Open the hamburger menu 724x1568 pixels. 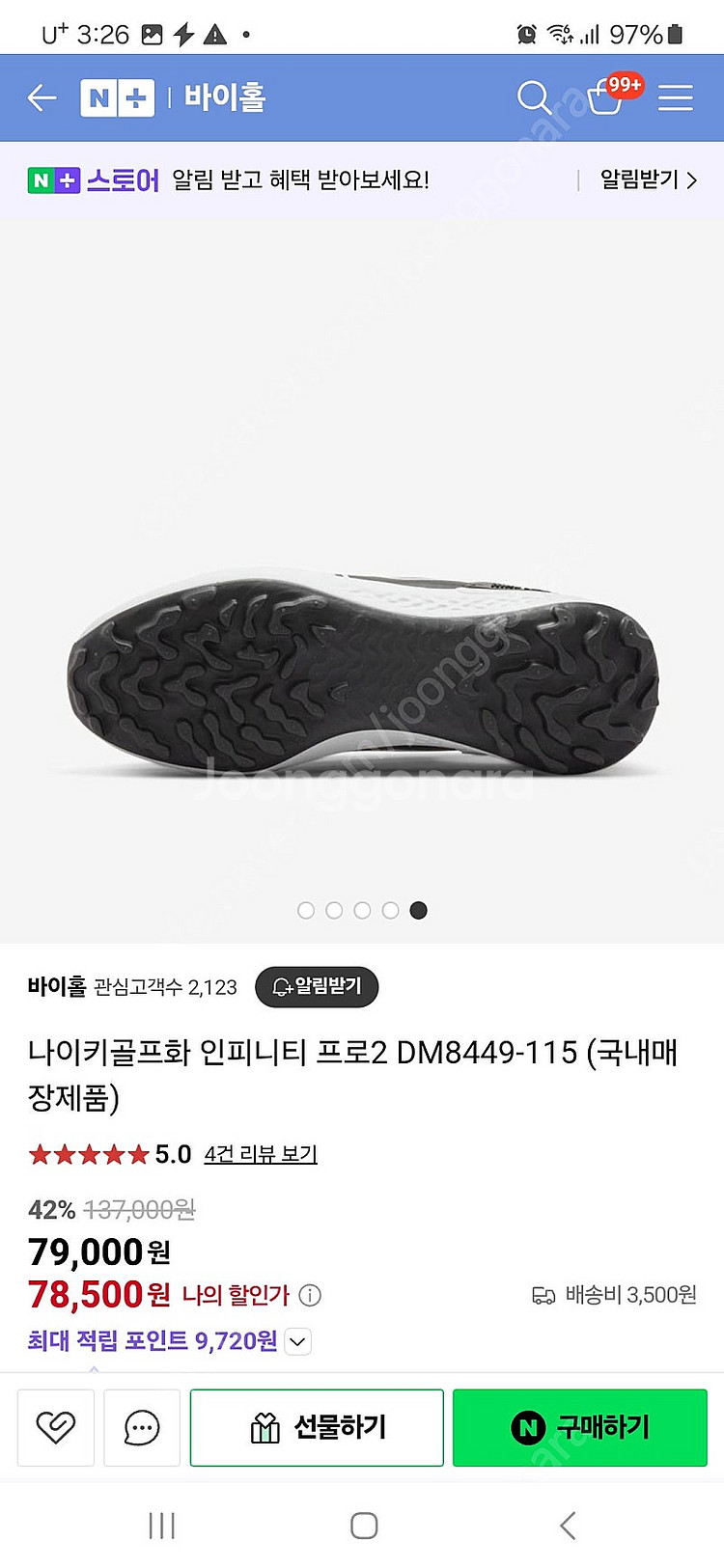tap(675, 97)
